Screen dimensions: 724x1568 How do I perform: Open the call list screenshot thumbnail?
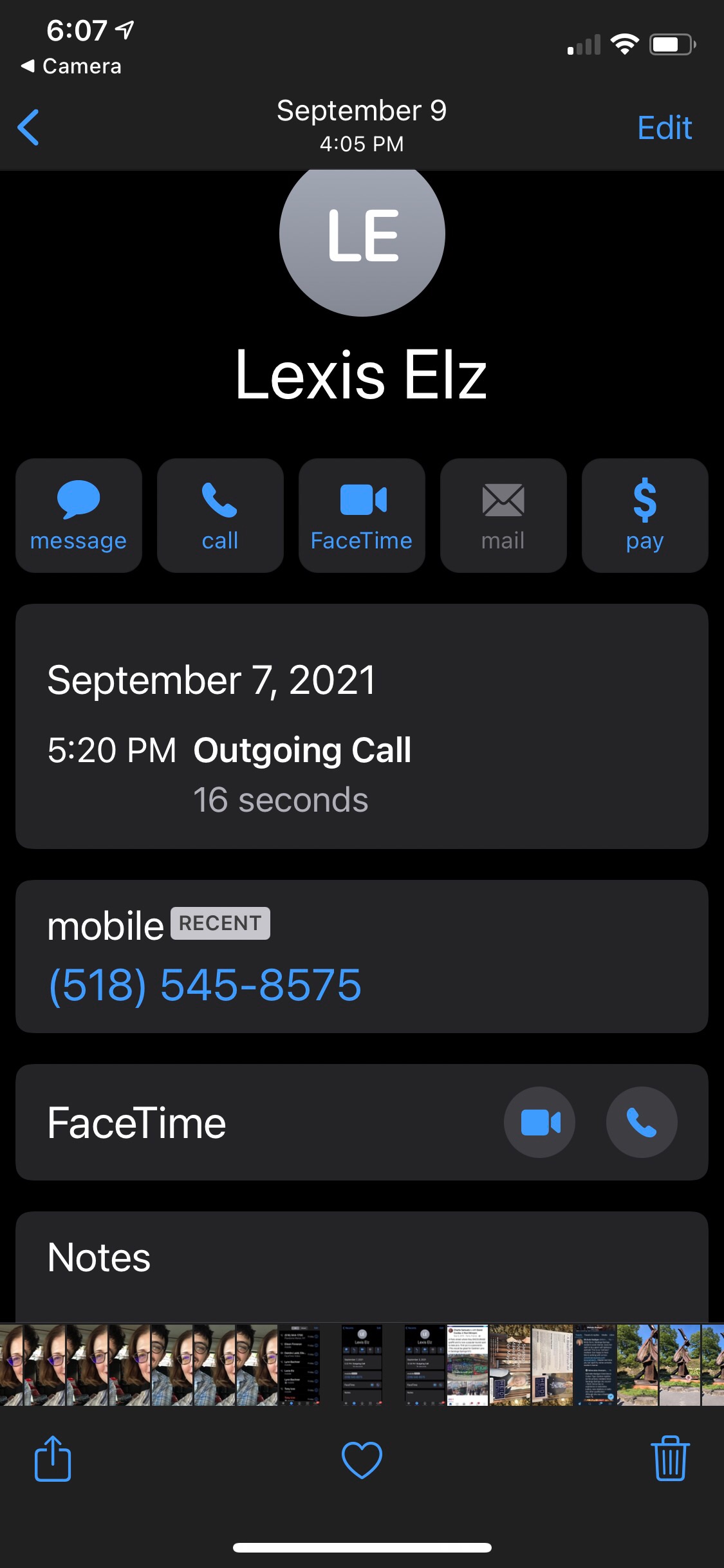299,1365
